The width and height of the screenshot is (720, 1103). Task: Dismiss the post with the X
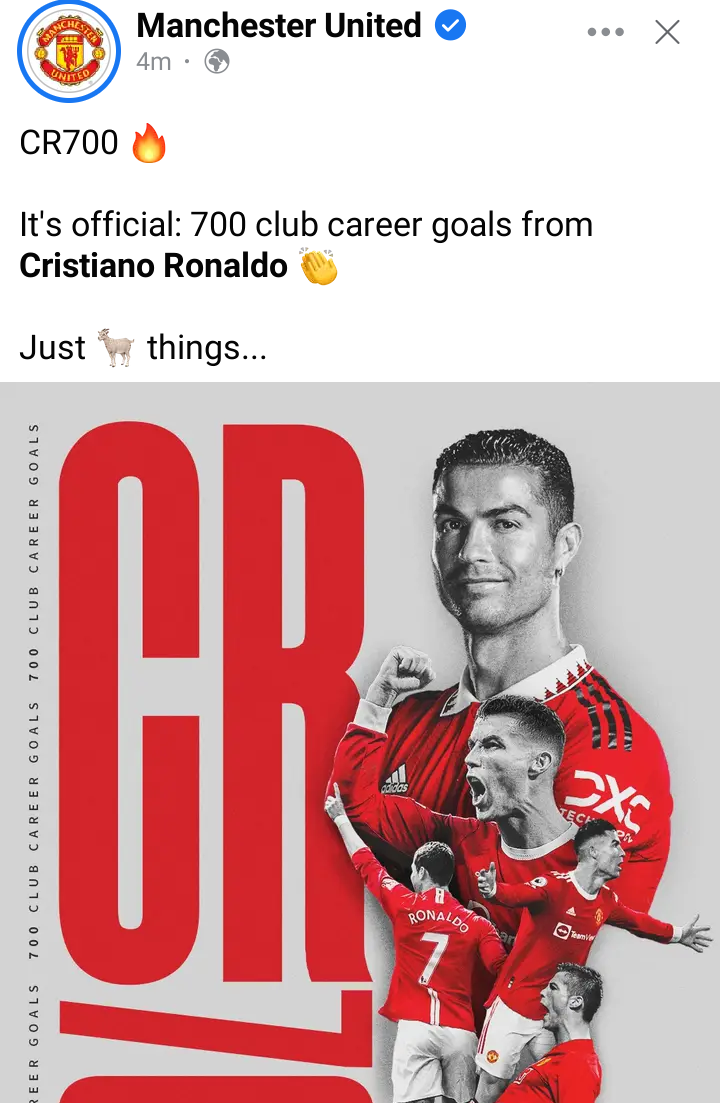[667, 33]
